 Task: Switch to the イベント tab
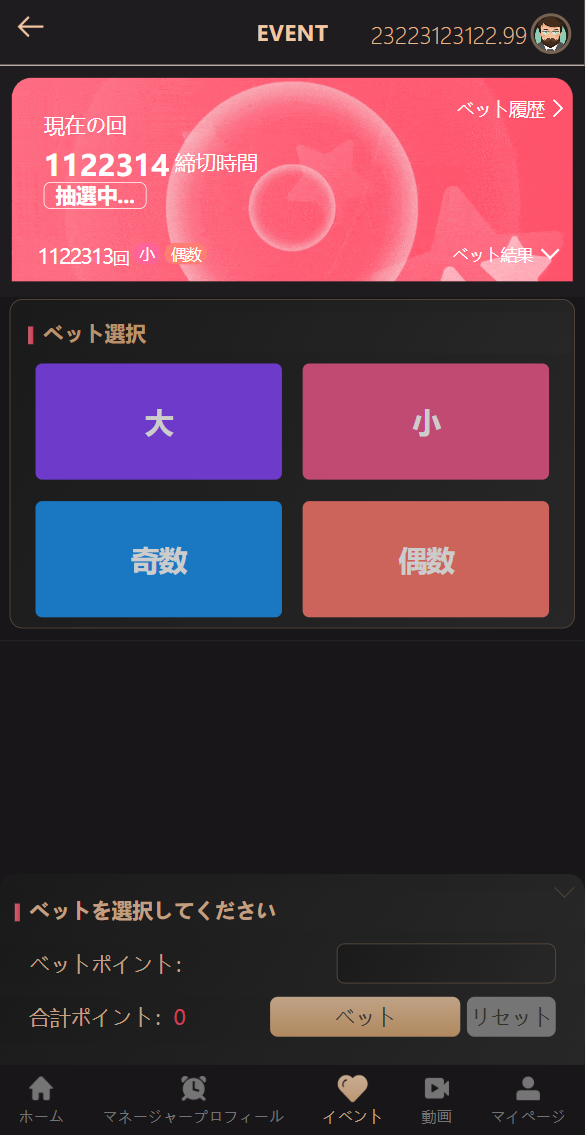coord(352,1100)
